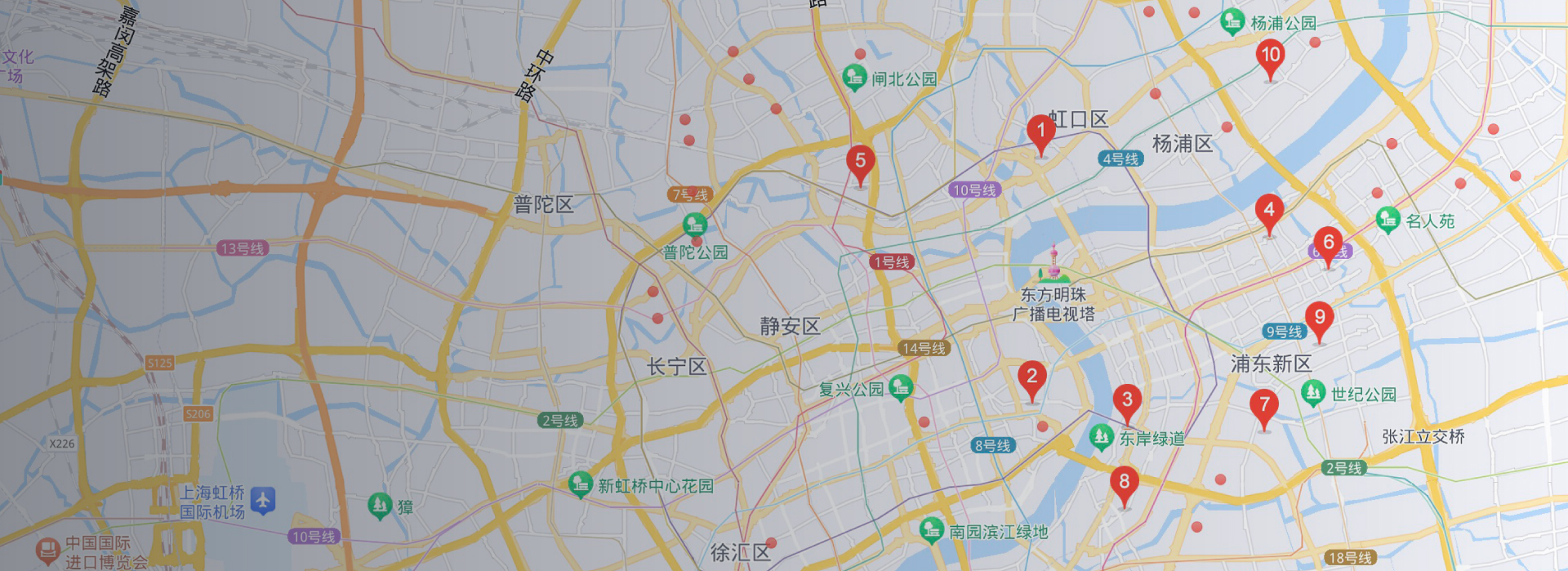Select map pin number 1
Image resolution: width=1568 pixels, height=571 pixels.
[1040, 132]
